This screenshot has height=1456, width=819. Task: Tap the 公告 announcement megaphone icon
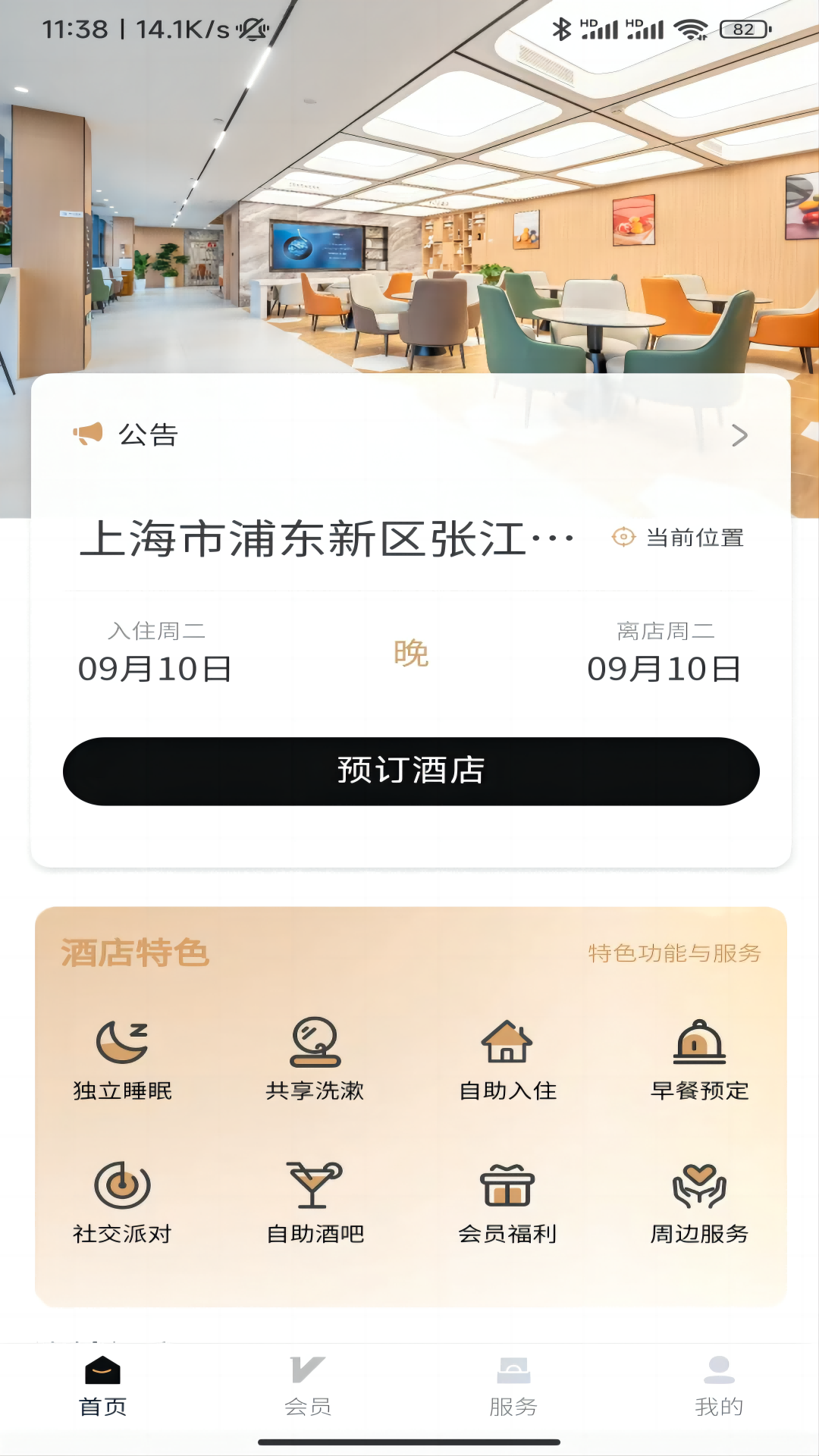point(89,434)
